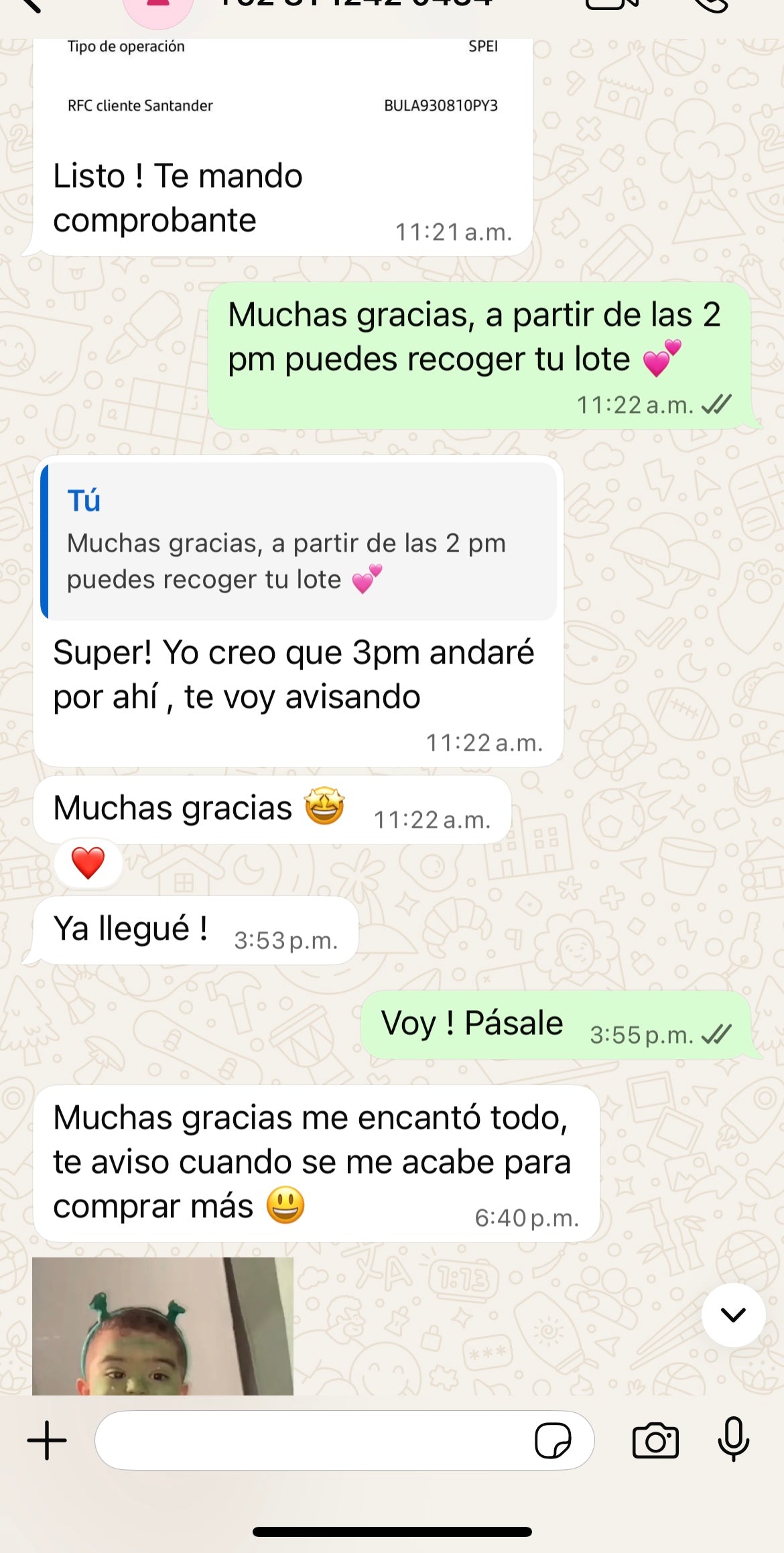View the red heart reaction details
The width and height of the screenshot is (784, 1553).
pyautogui.click(x=88, y=863)
